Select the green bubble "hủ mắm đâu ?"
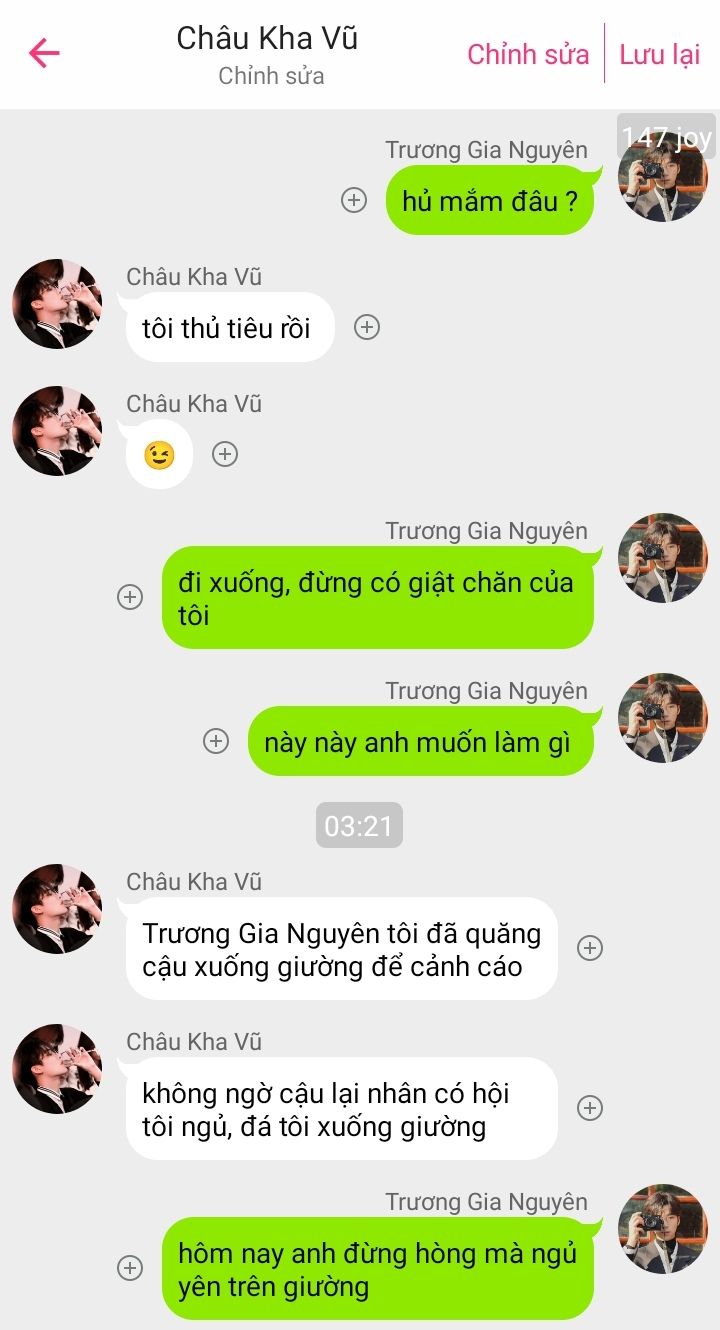 click(x=489, y=201)
